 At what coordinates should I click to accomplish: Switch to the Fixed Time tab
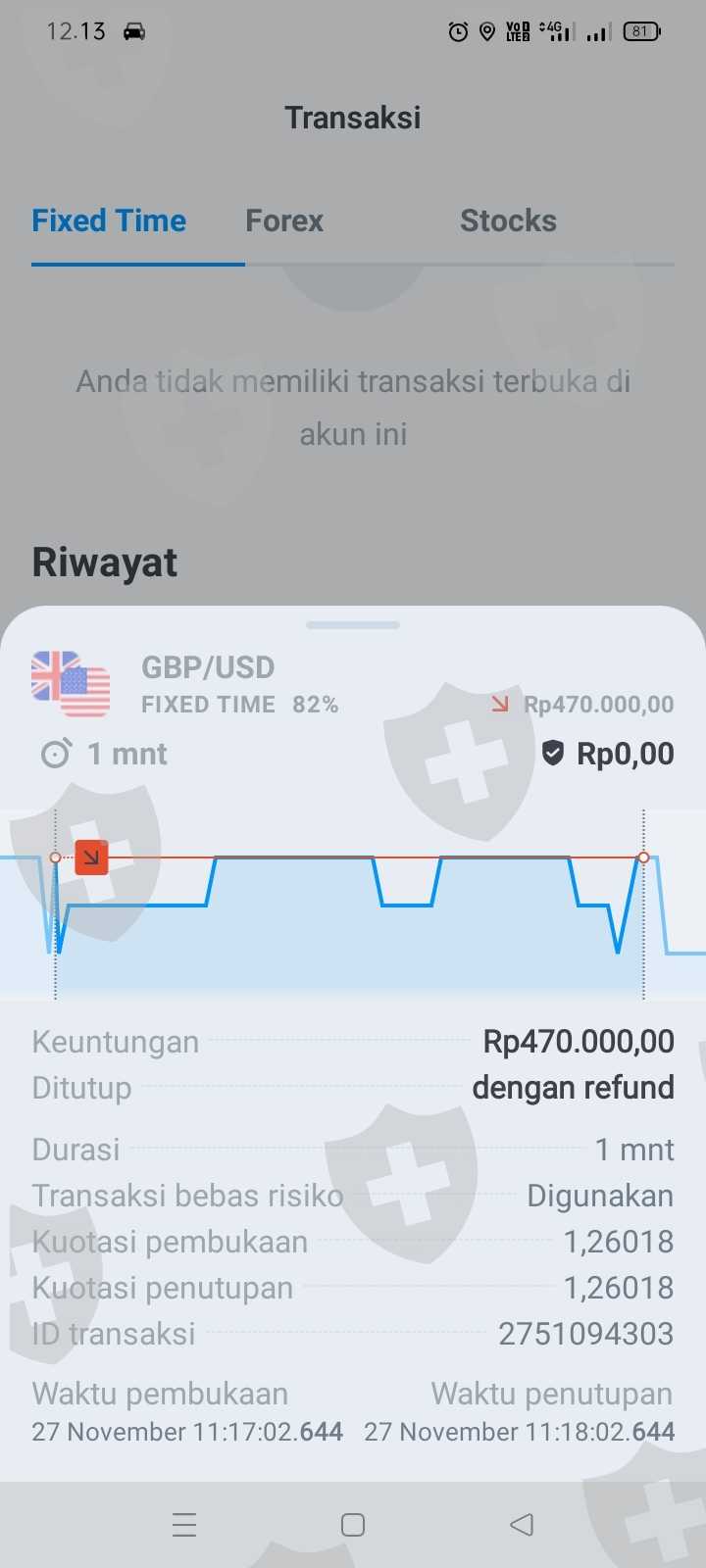coord(109,221)
